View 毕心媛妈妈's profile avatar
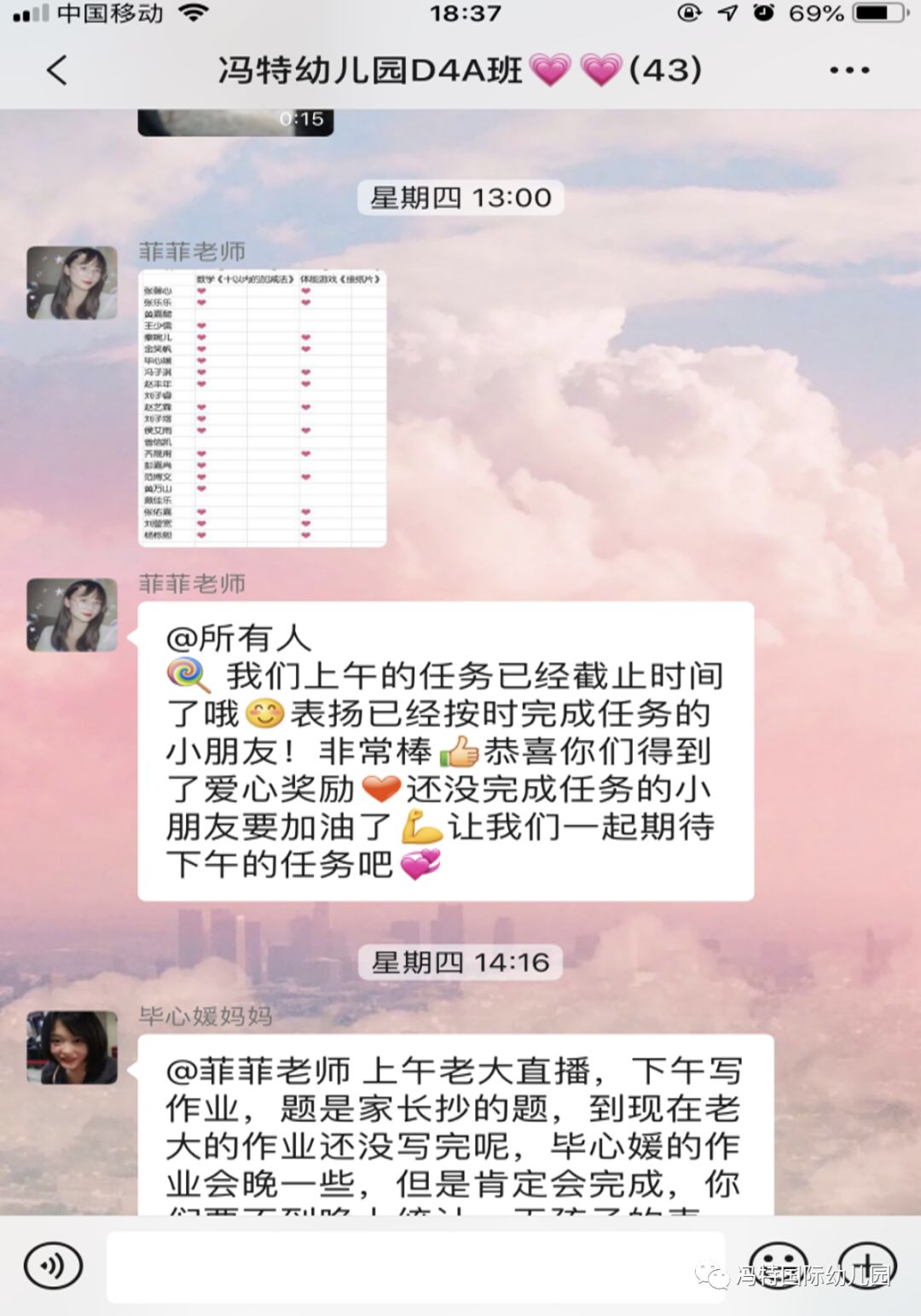This screenshot has height=1316, width=921. click(72, 1047)
